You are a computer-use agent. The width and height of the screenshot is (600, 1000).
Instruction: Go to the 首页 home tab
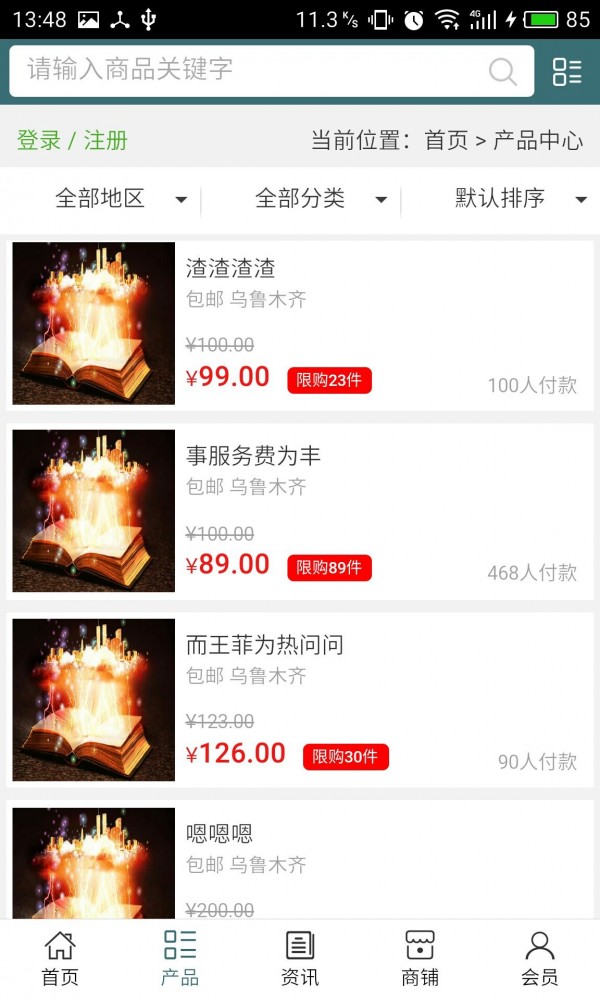point(60,958)
